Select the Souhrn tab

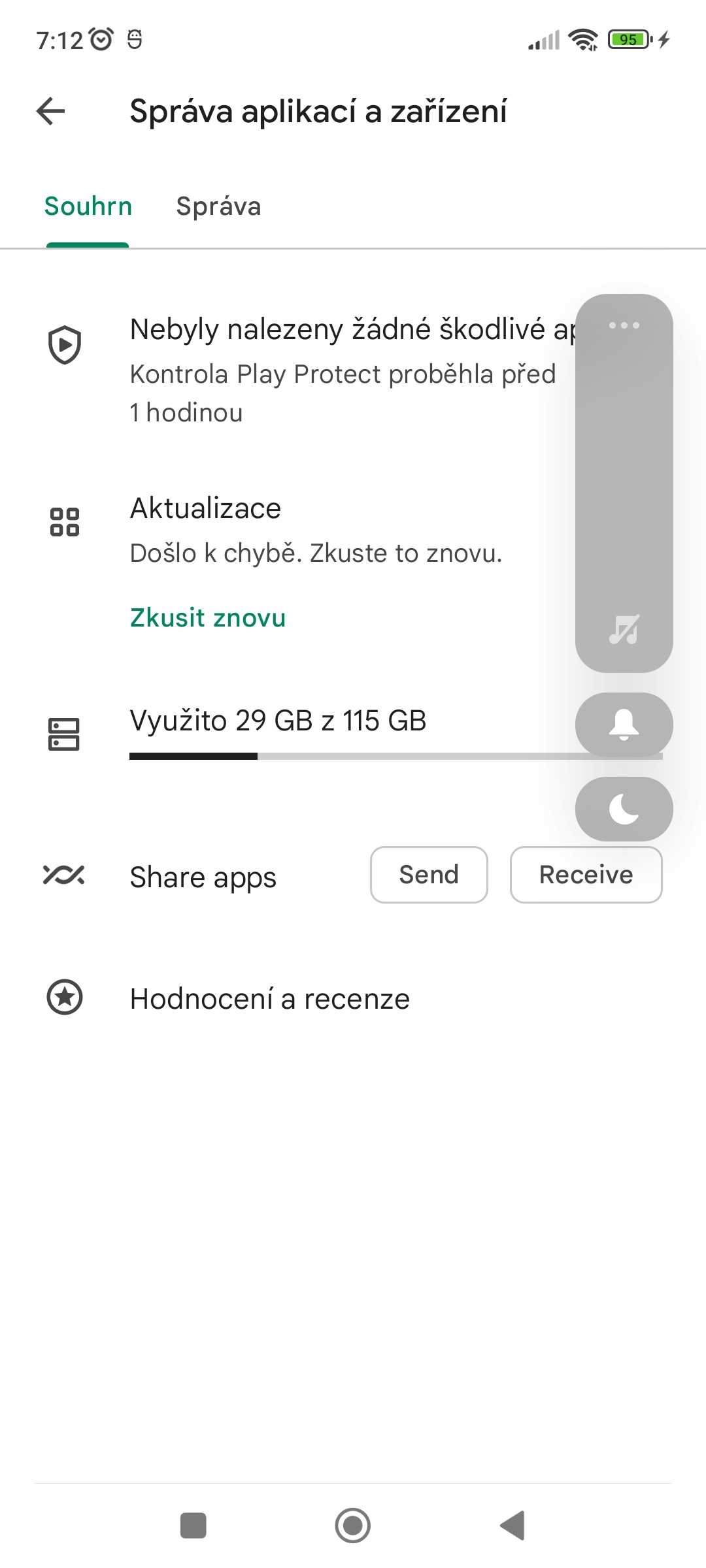click(x=88, y=206)
